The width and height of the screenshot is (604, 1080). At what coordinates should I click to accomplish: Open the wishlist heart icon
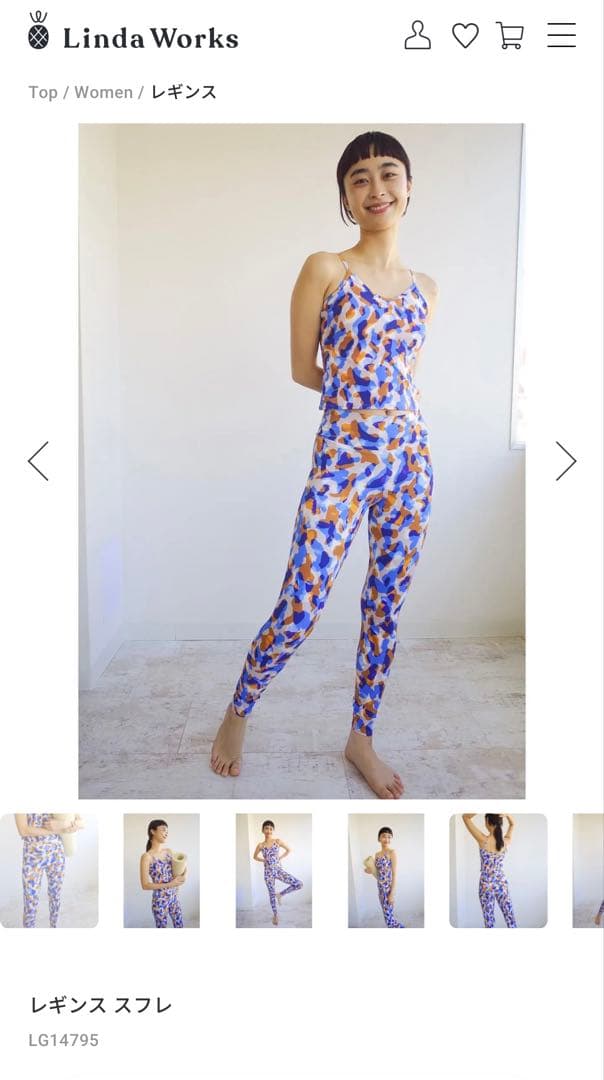[x=465, y=36]
